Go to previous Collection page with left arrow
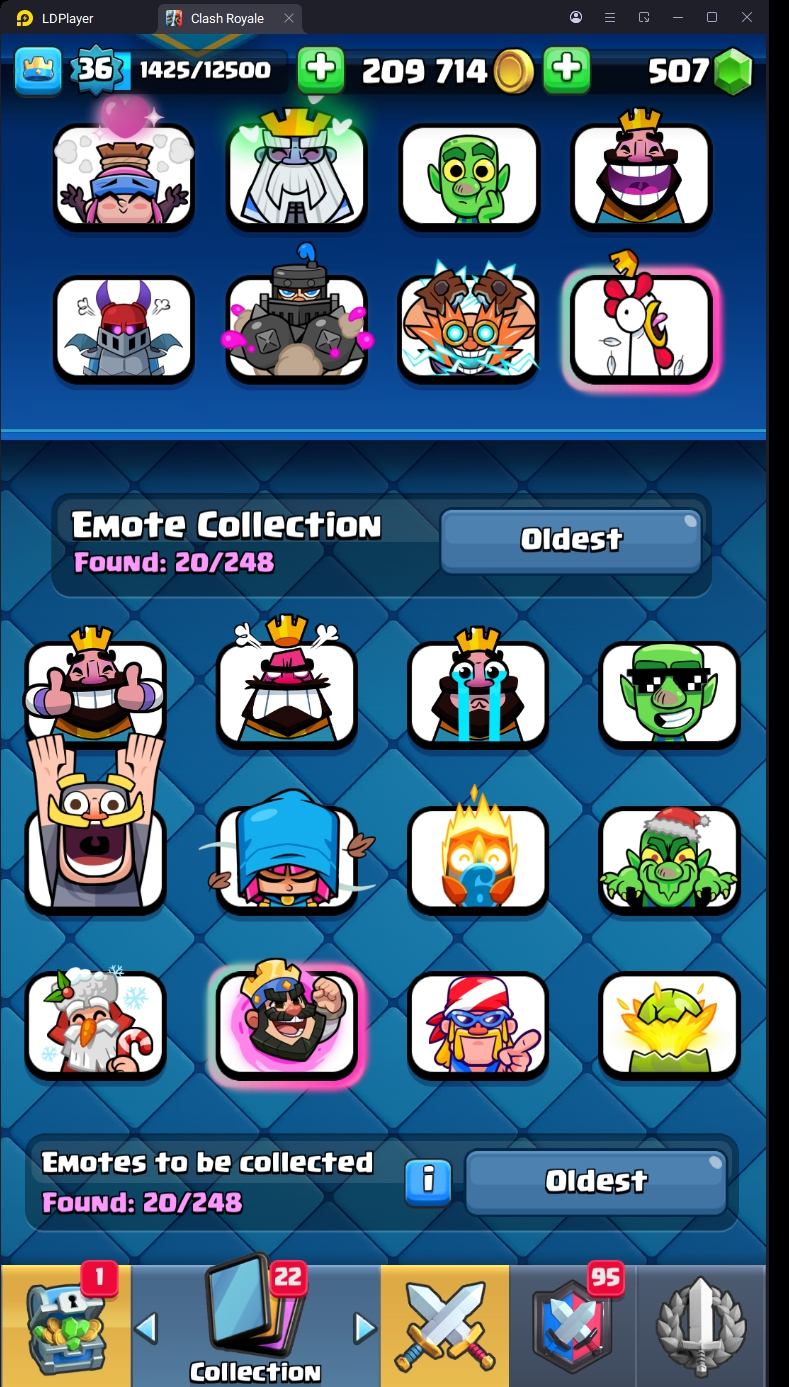 [x=147, y=1328]
